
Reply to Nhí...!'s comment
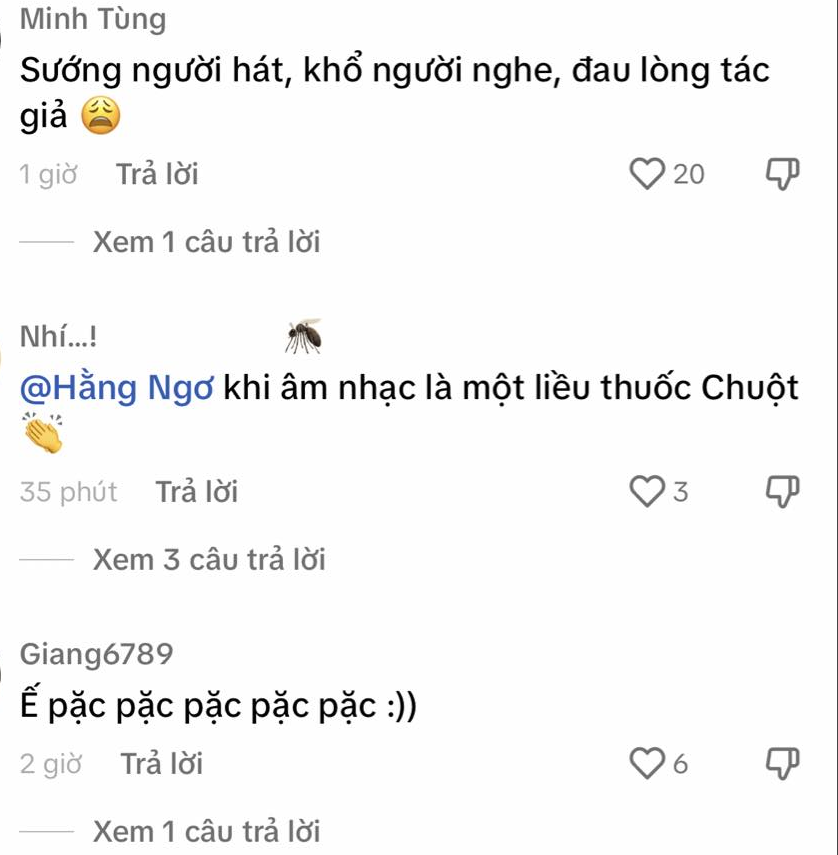click(x=197, y=492)
